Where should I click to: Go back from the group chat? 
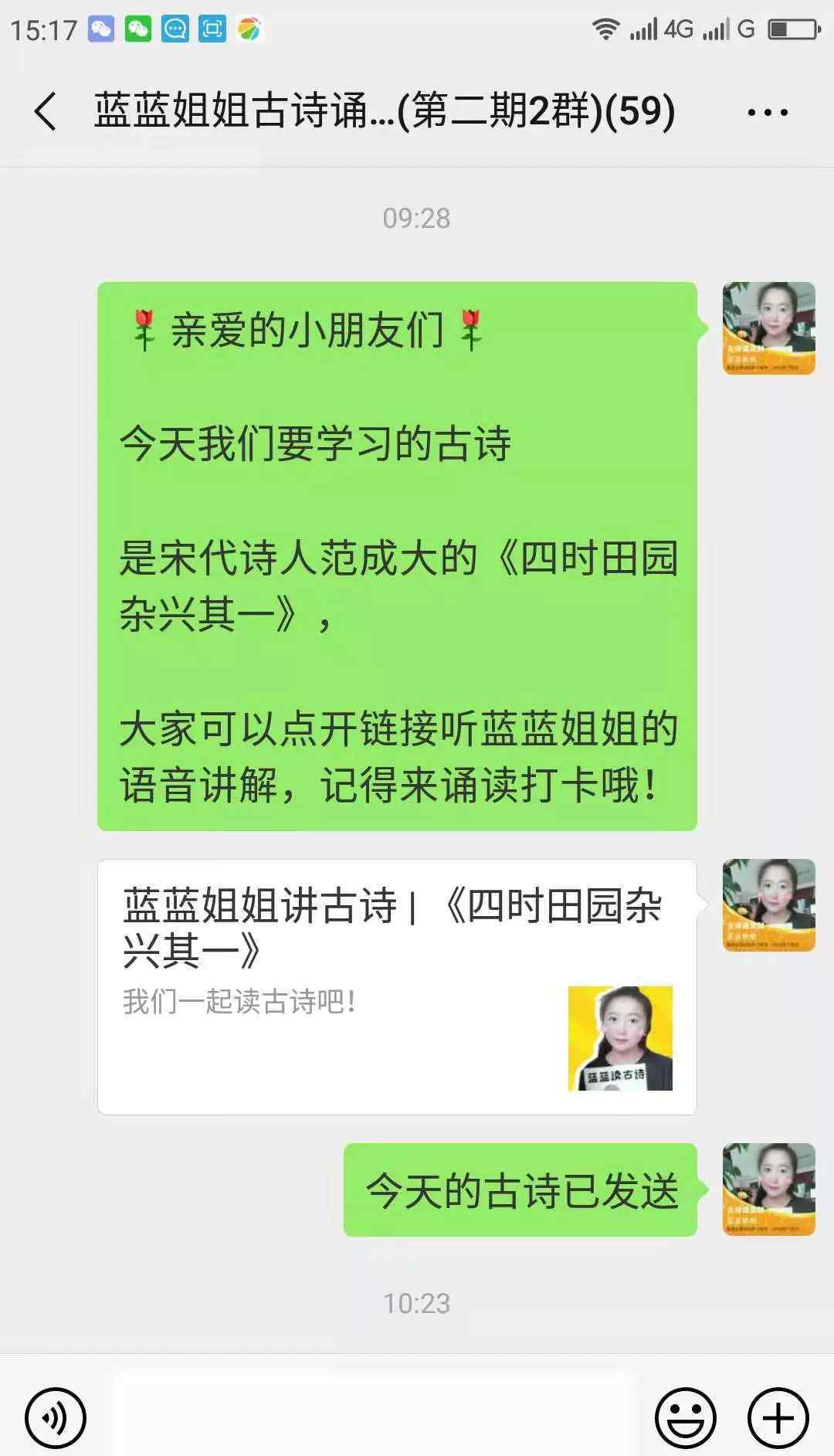(46, 111)
